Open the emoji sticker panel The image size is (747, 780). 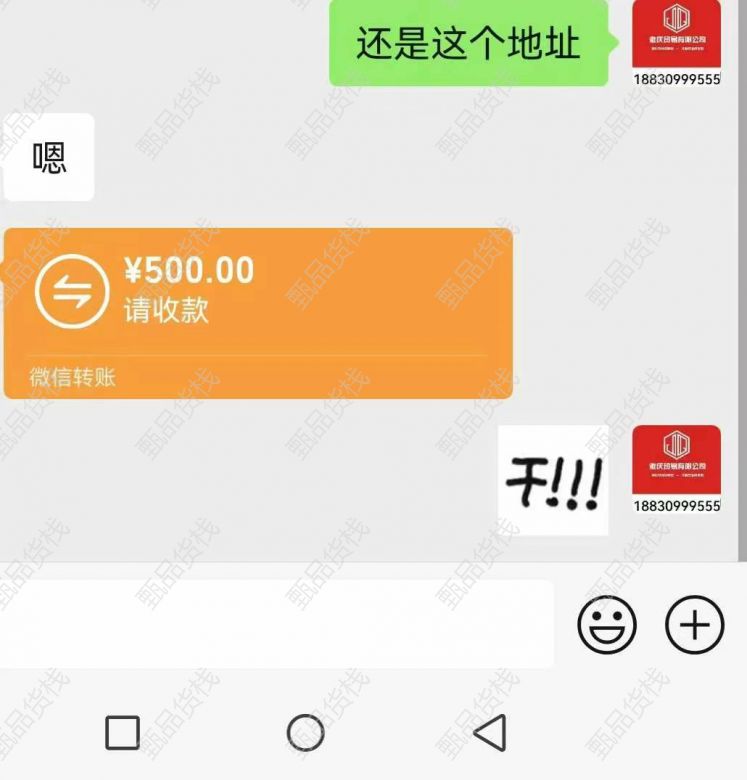[607, 625]
